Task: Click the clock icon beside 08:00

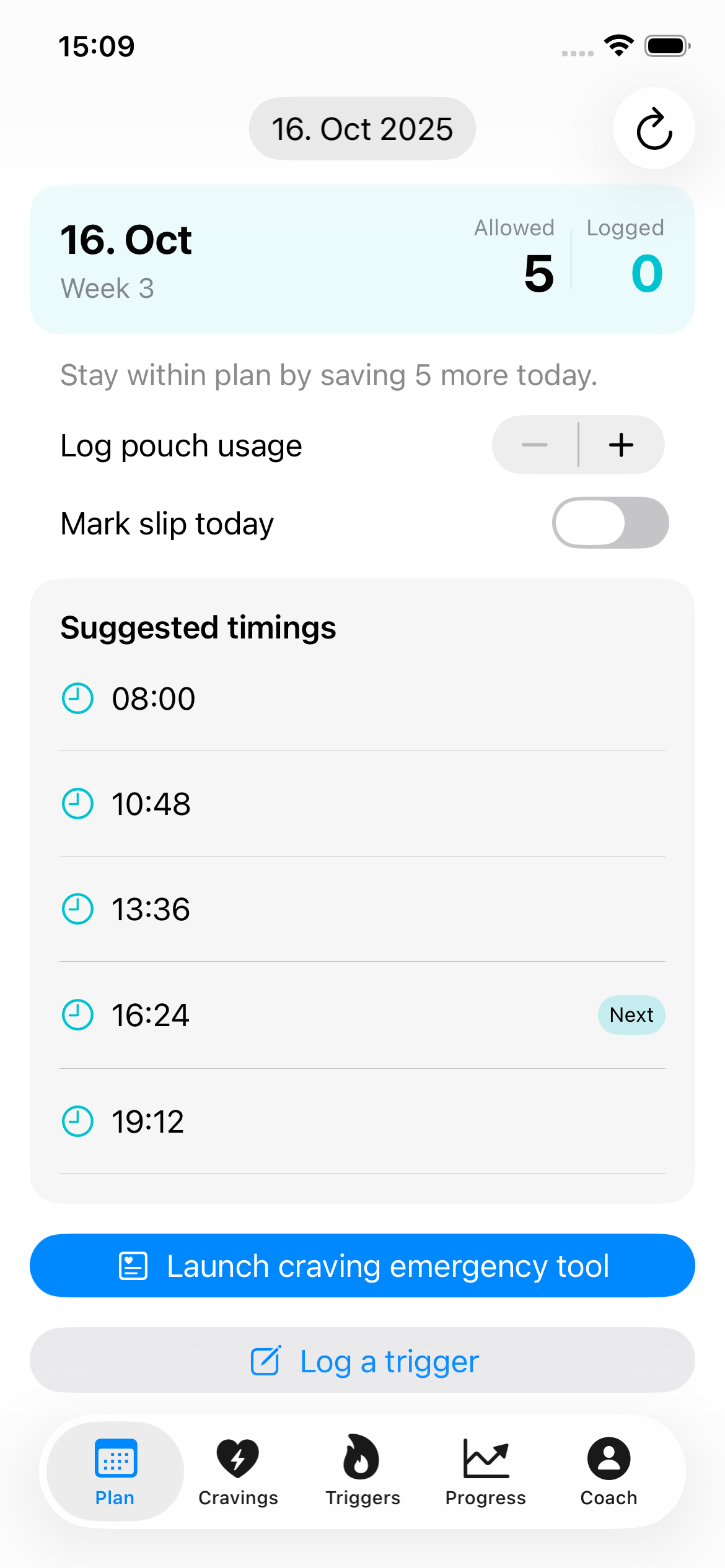Action: [77, 699]
